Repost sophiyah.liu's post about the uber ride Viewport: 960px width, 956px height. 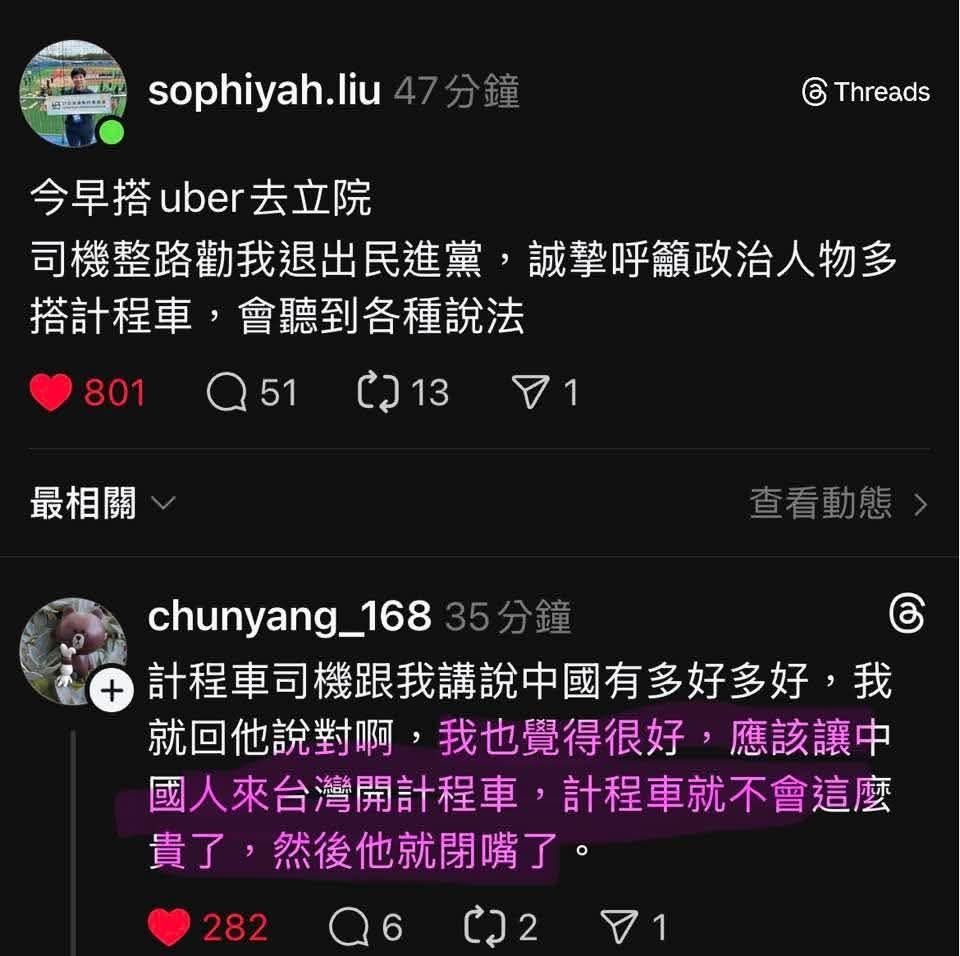pyautogui.click(x=377, y=393)
